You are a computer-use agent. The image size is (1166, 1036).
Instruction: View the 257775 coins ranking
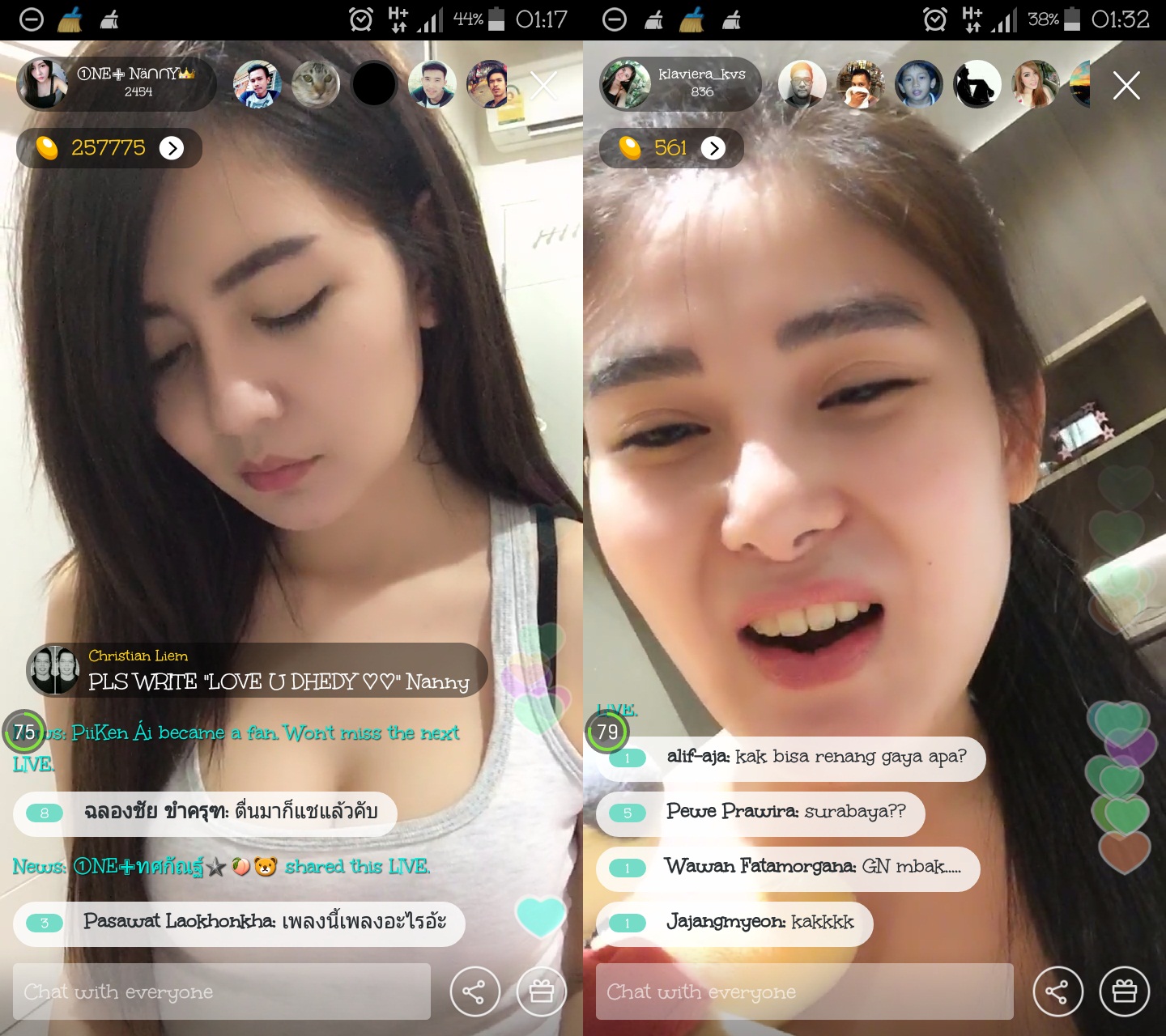[109, 148]
